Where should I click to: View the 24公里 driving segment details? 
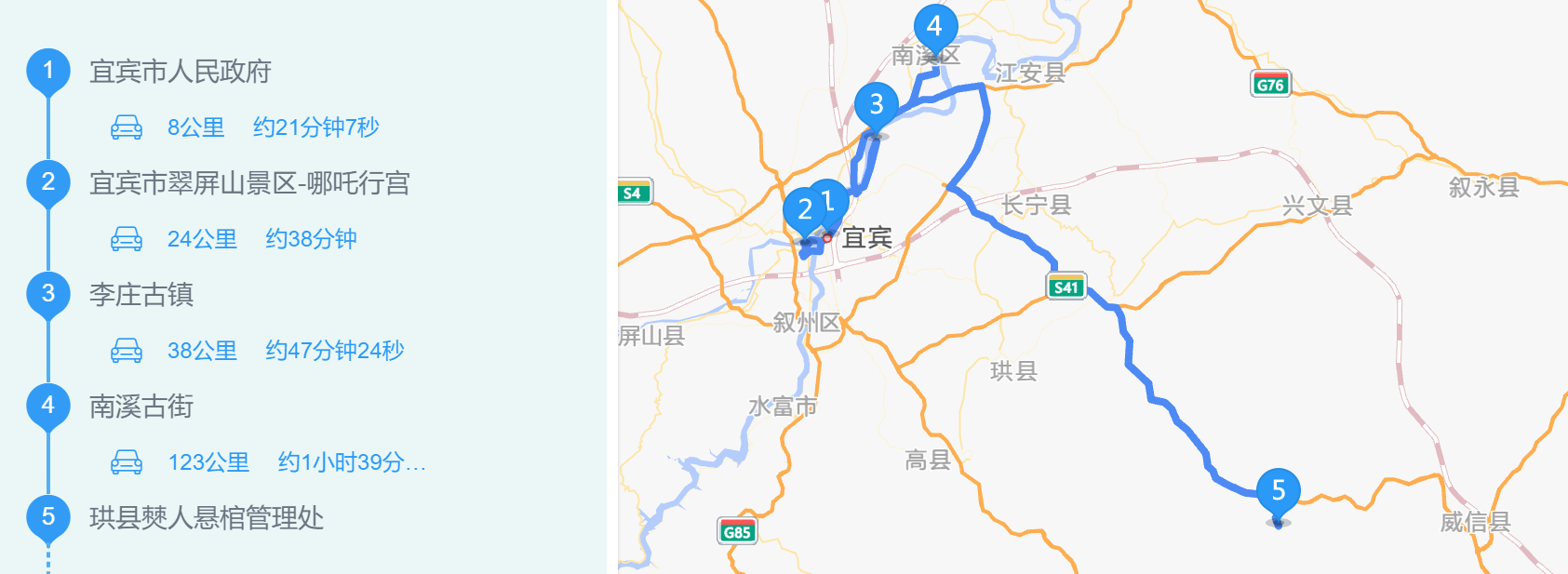click(x=233, y=239)
